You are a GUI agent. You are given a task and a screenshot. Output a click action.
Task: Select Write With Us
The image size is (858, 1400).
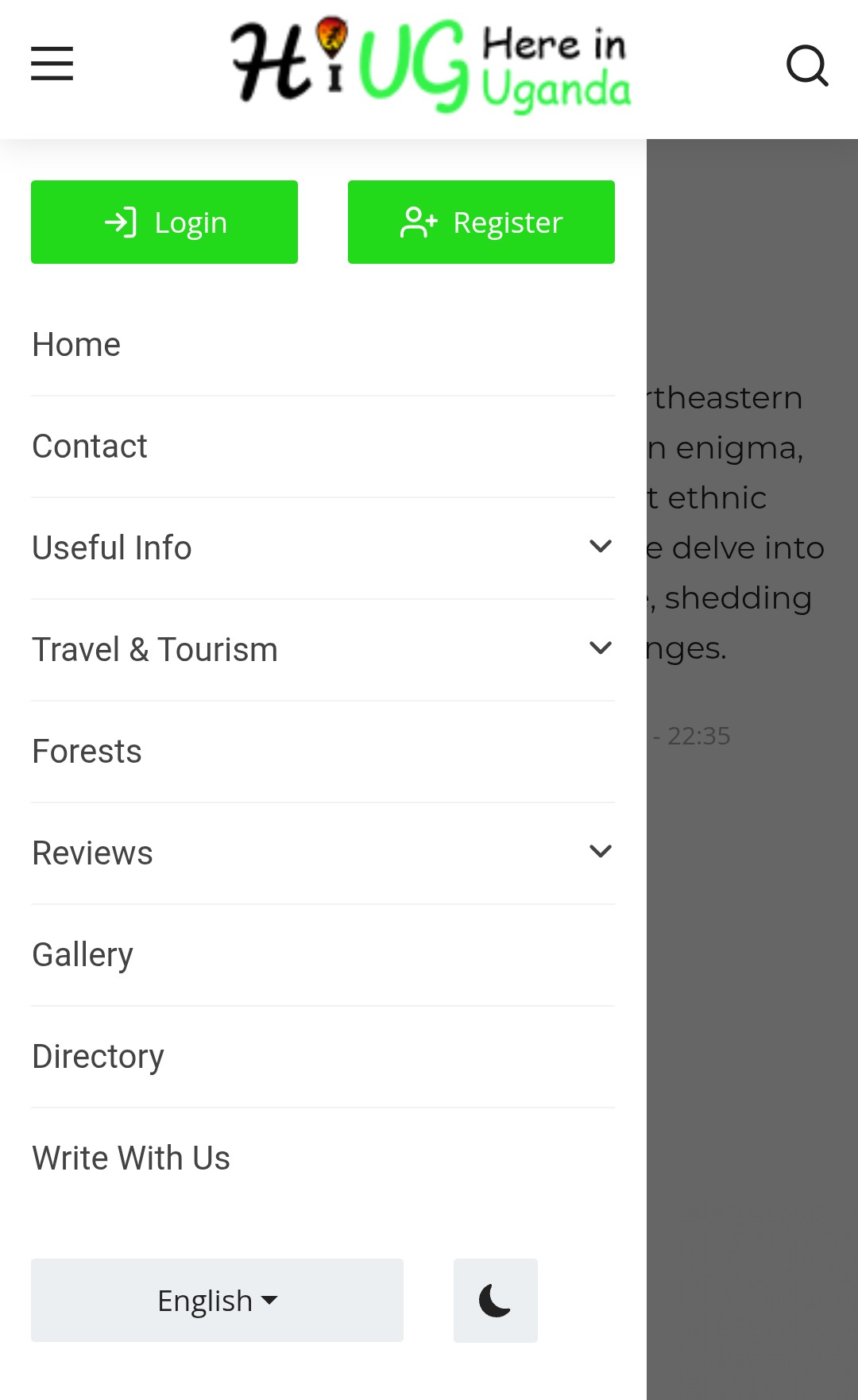pyautogui.click(x=132, y=1158)
